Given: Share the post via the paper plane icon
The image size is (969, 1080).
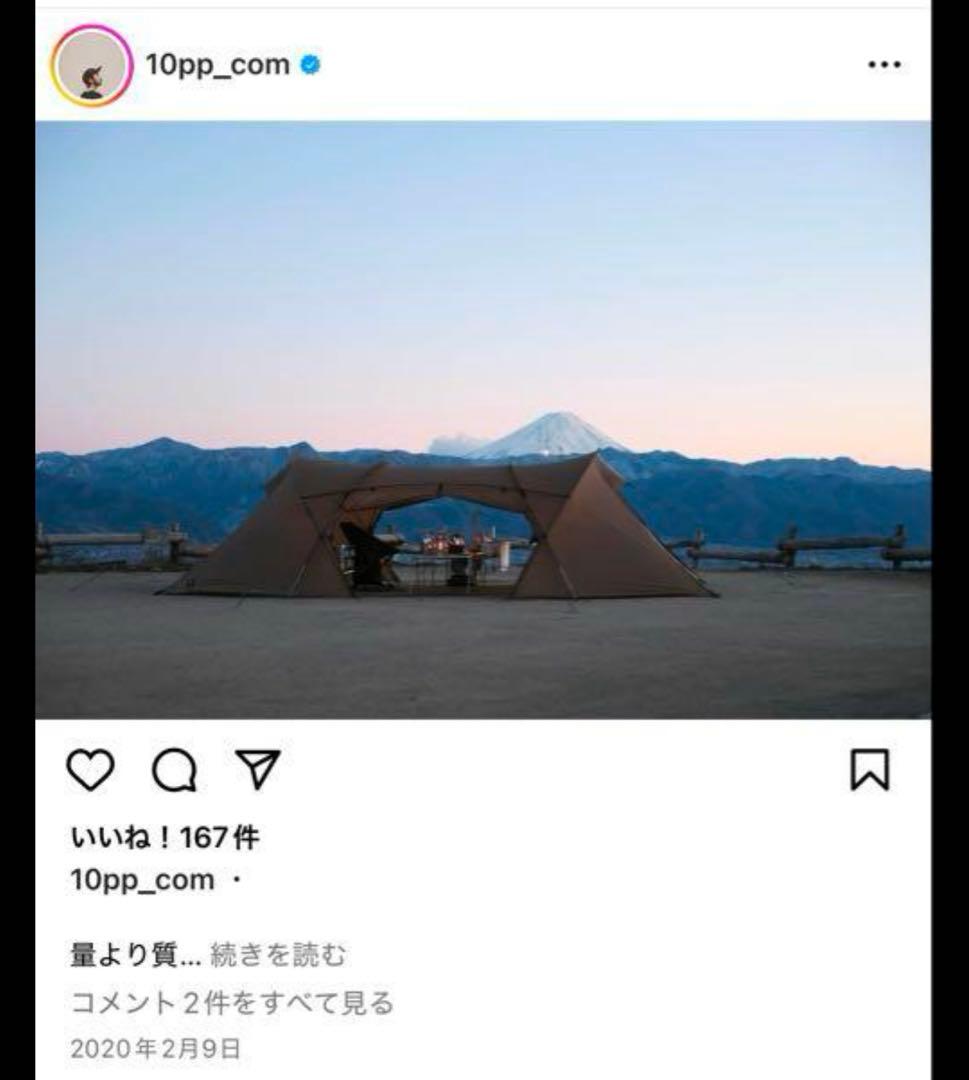Looking at the screenshot, I should pos(258,769).
